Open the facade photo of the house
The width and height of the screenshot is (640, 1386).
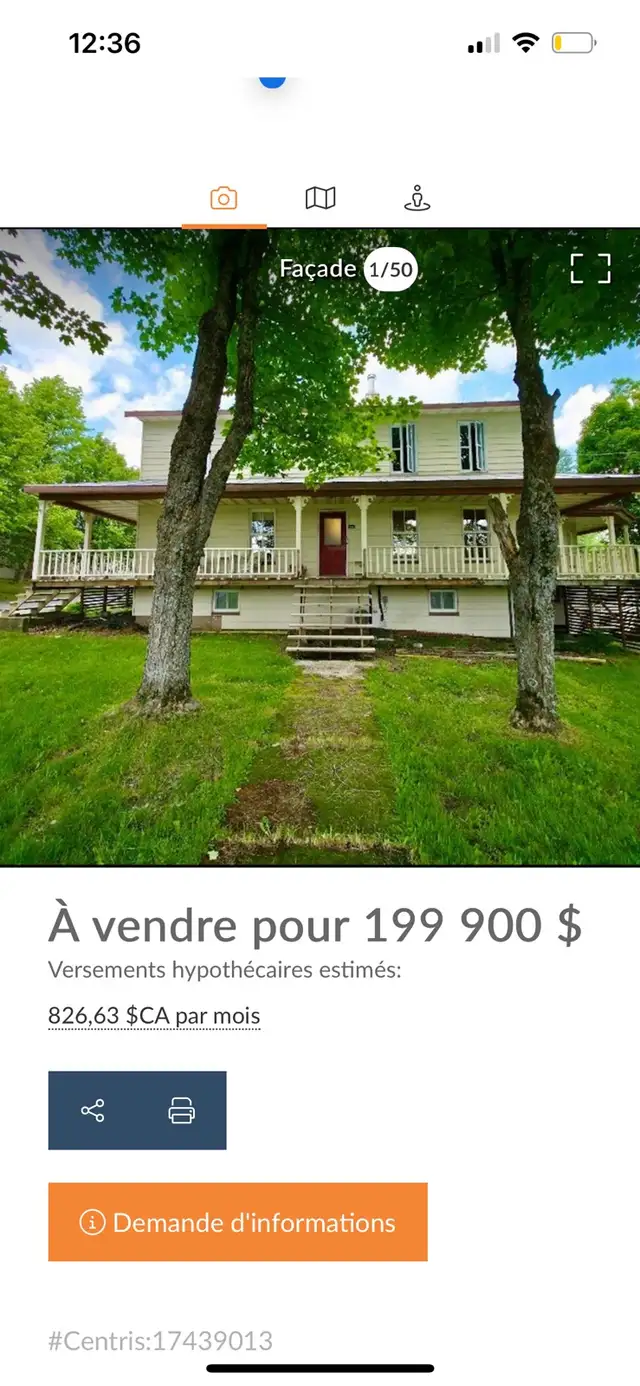[x=320, y=547]
